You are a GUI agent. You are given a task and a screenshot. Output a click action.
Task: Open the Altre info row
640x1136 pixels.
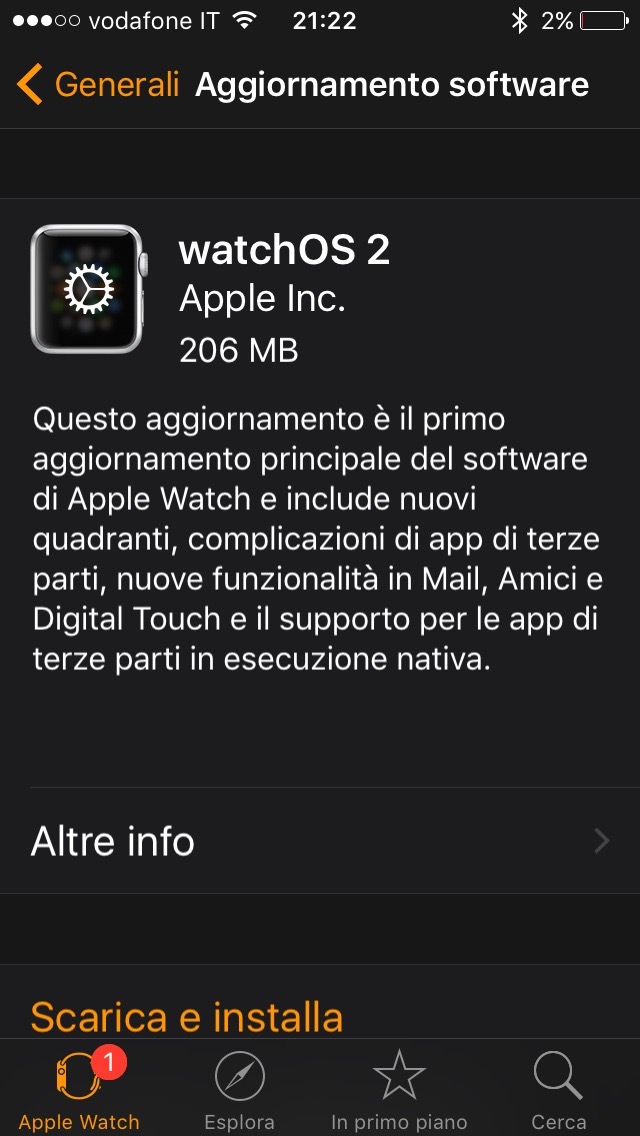point(320,841)
